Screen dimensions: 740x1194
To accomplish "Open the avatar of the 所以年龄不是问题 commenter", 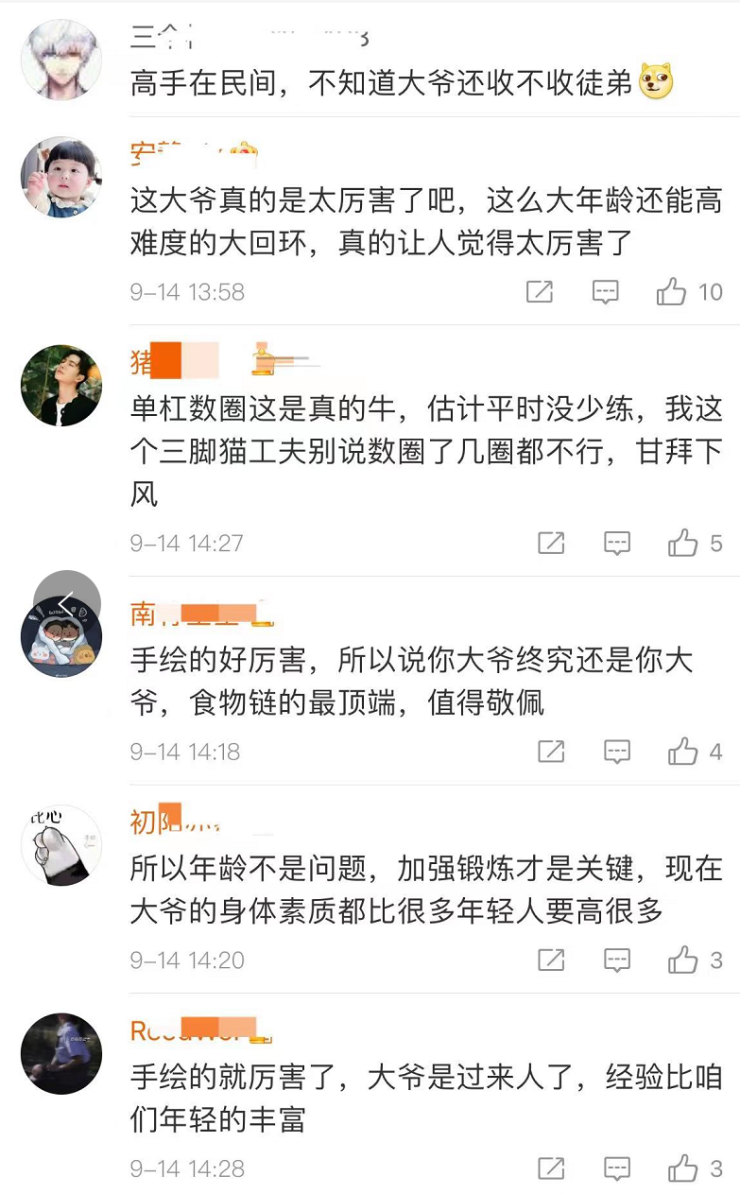I will (61, 844).
